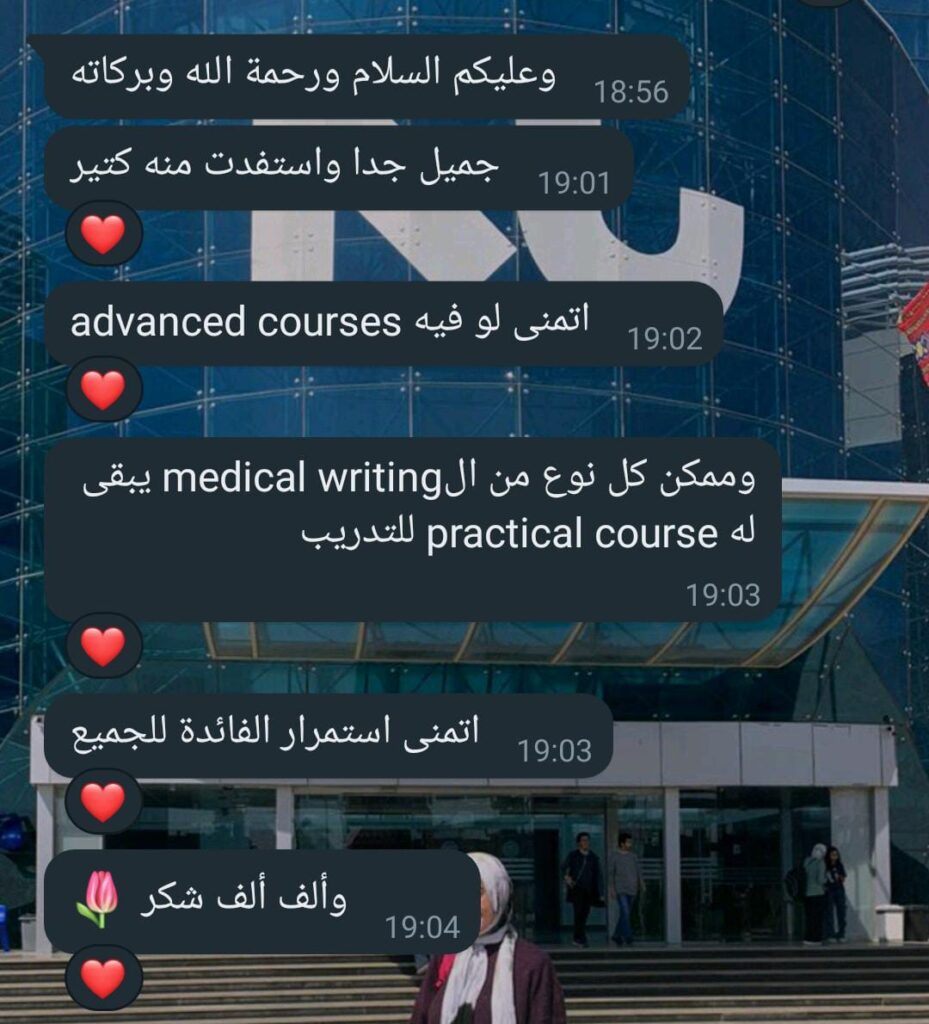Toggle heart reaction under 'اتمنى استمرار الفائدة للجميع'

pos(103,802)
